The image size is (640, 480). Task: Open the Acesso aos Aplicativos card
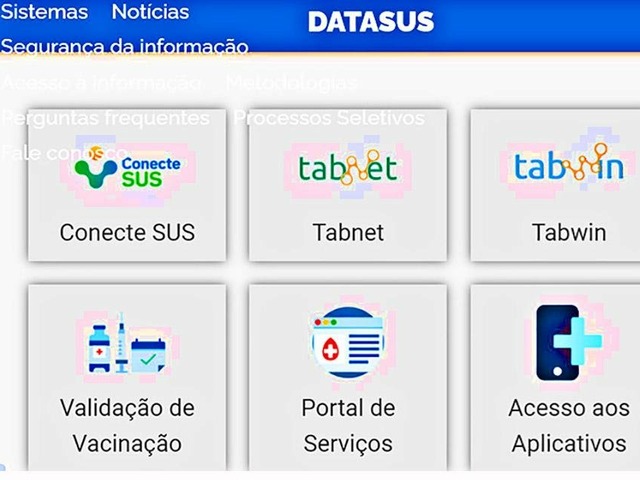click(567, 375)
